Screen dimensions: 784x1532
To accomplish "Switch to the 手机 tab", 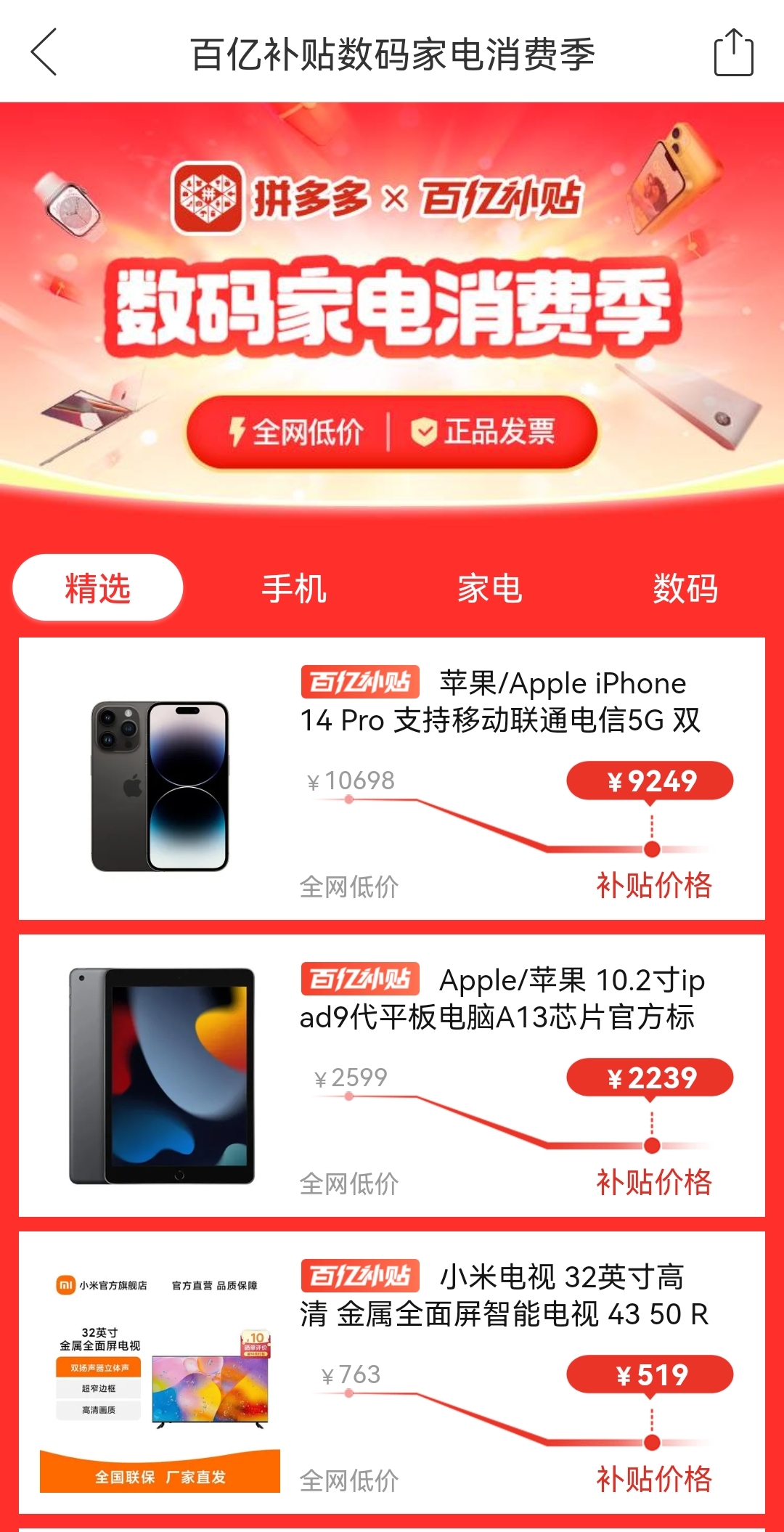I will coord(294,590).
